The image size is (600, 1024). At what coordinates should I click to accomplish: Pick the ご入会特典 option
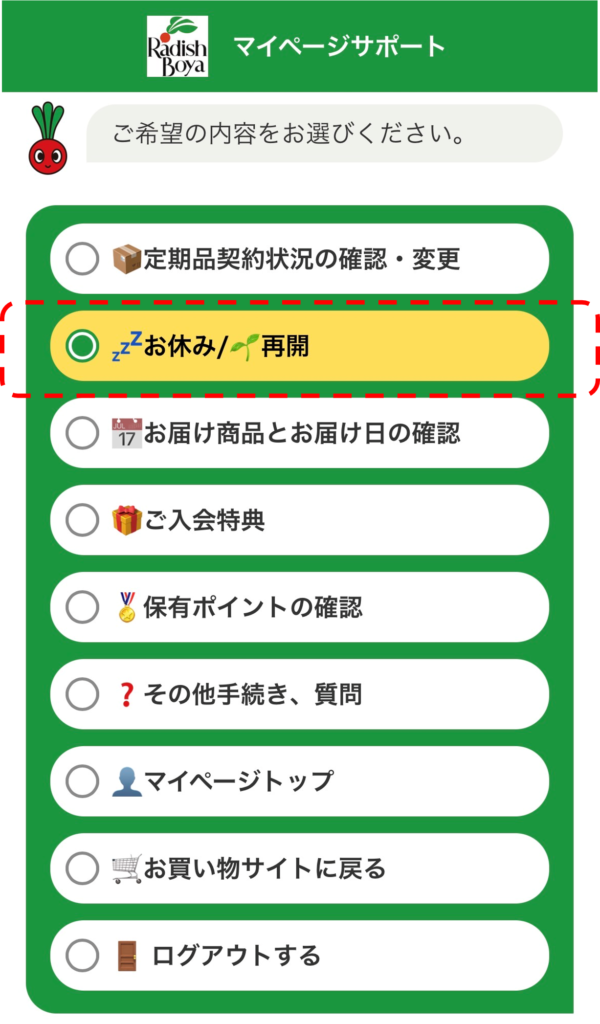[299, 520]
